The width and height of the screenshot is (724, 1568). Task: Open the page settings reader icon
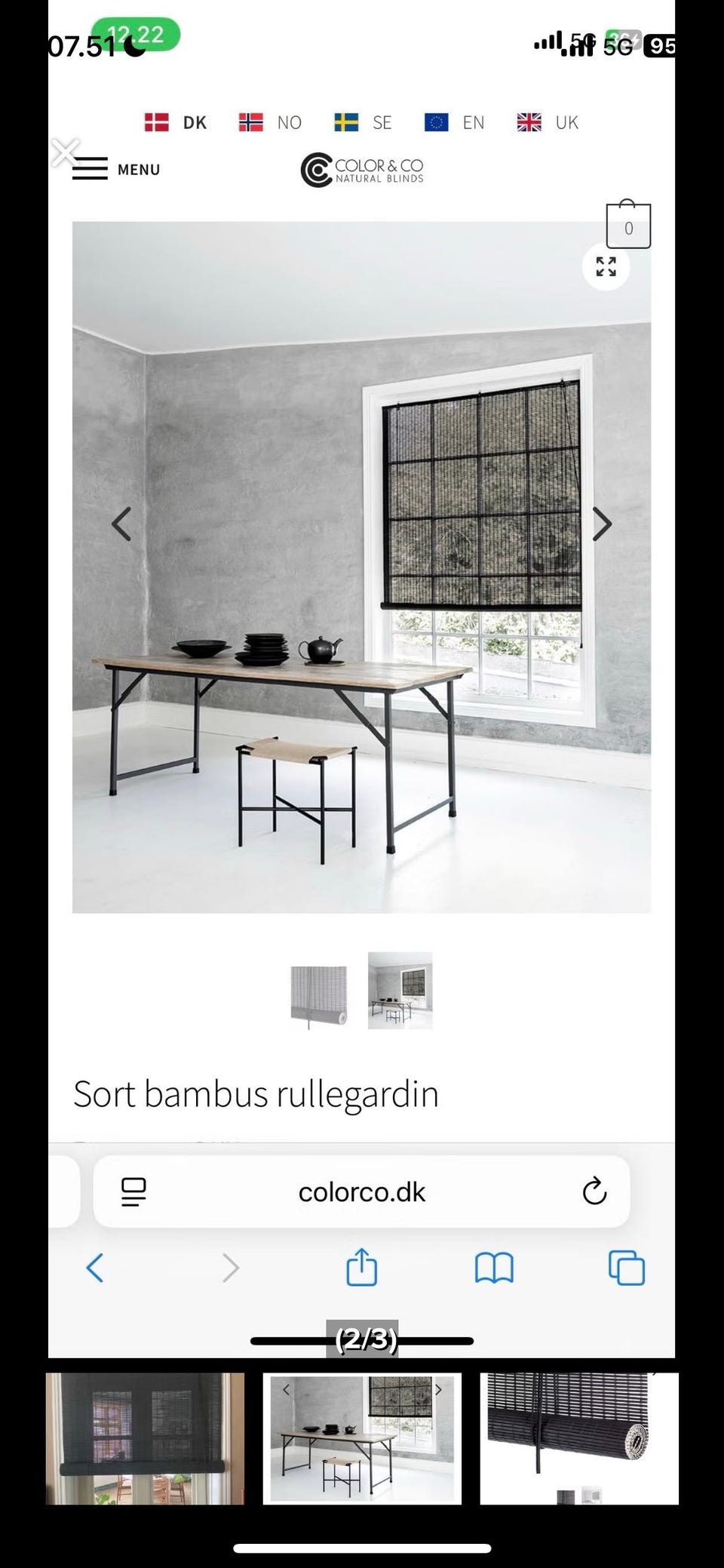coord(133,1191)
